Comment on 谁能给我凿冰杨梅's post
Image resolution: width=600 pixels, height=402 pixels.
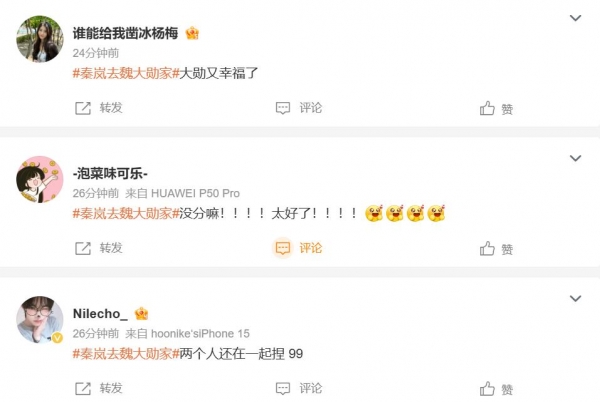(x=299, y=107)
